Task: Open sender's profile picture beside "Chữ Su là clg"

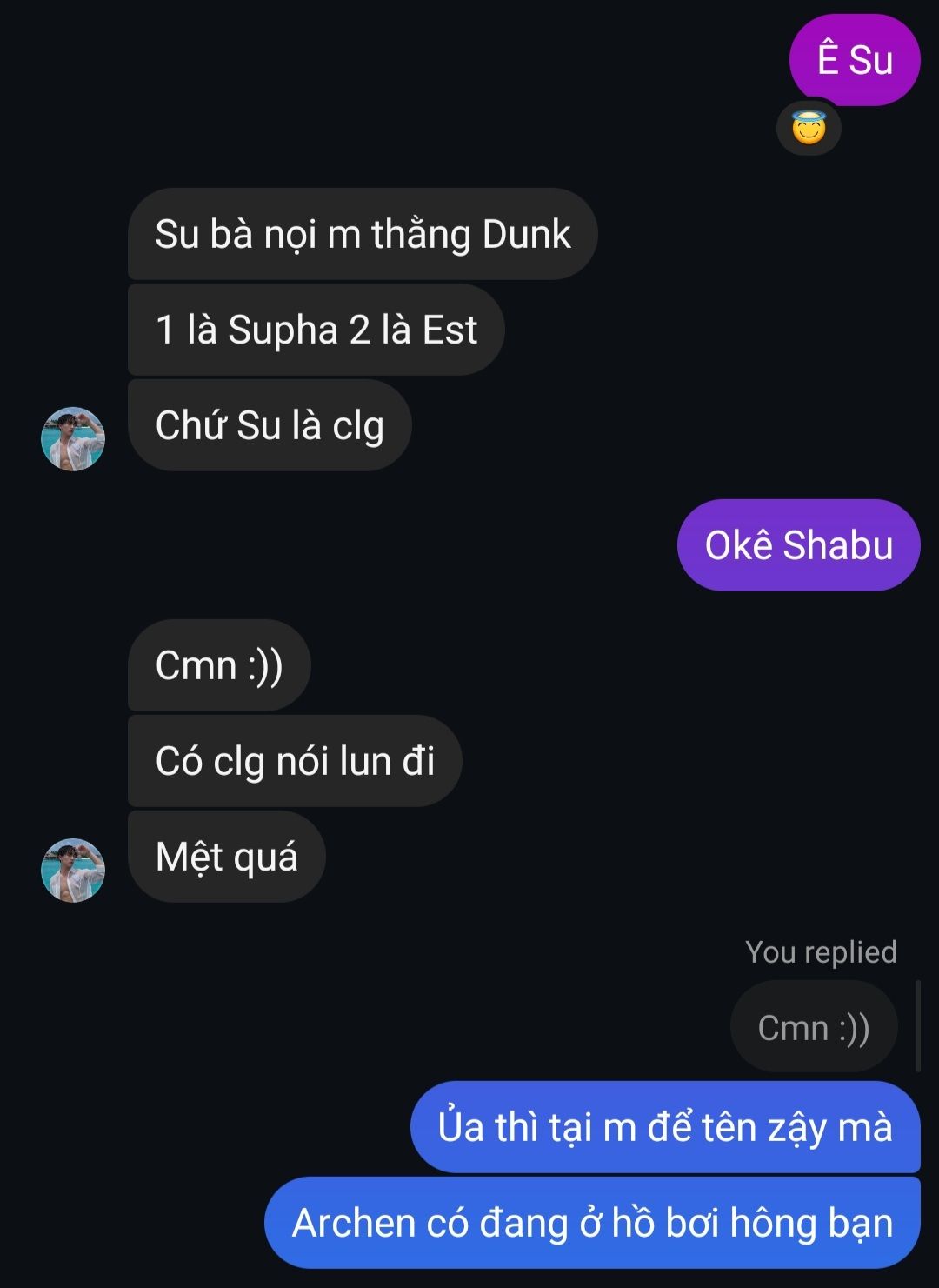Action: click(x=73, y=438)
